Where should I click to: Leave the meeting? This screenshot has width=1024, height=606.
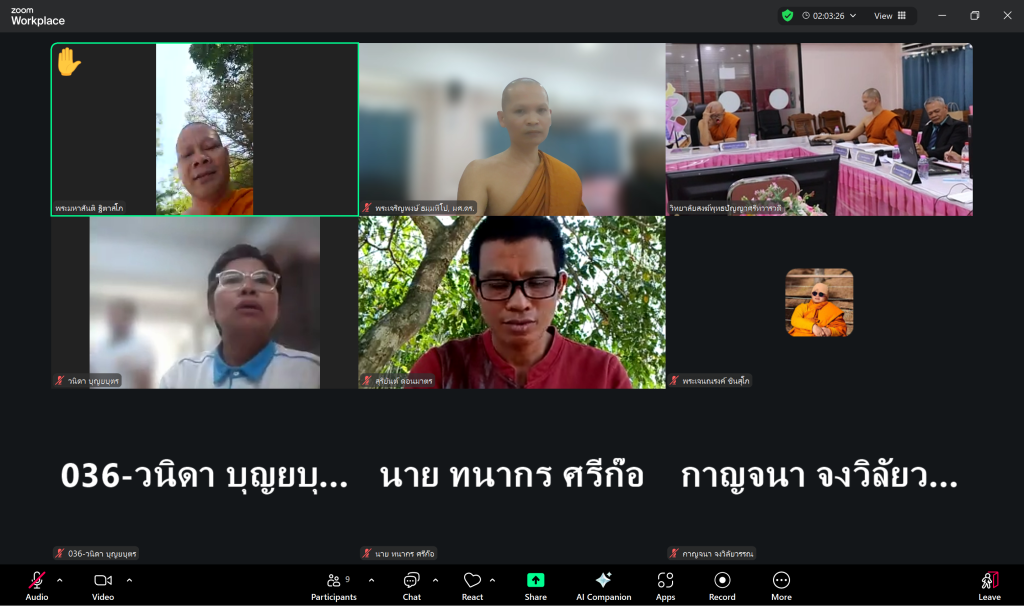coord(989,584)
